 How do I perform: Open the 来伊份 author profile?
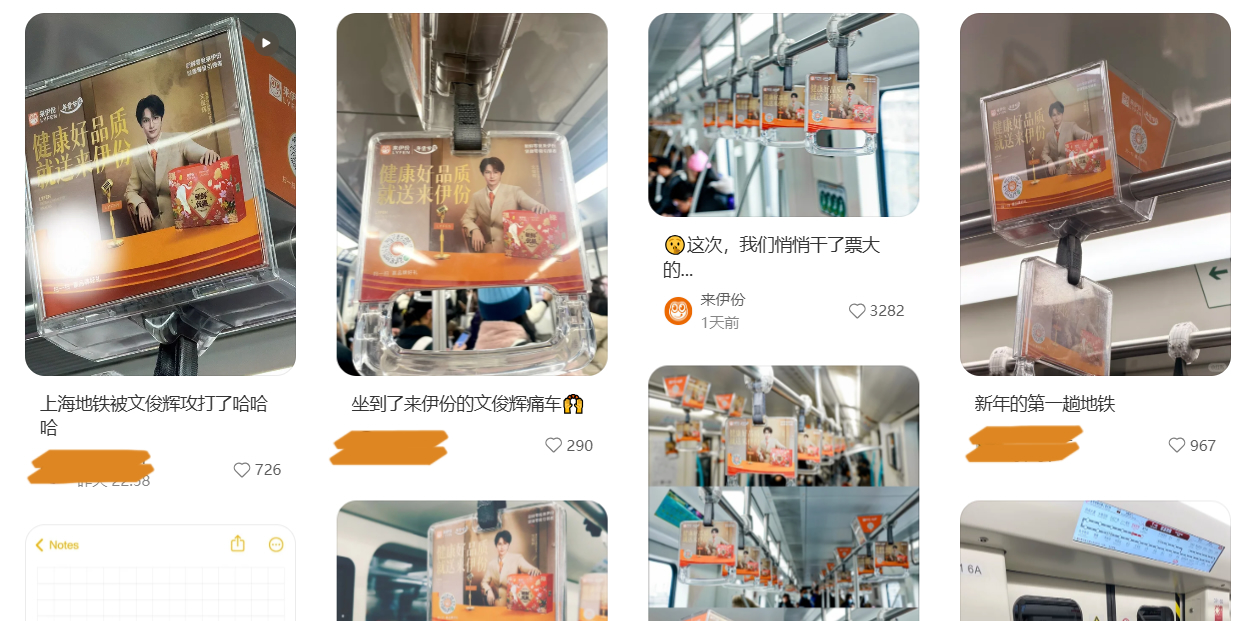click(722, 300)
